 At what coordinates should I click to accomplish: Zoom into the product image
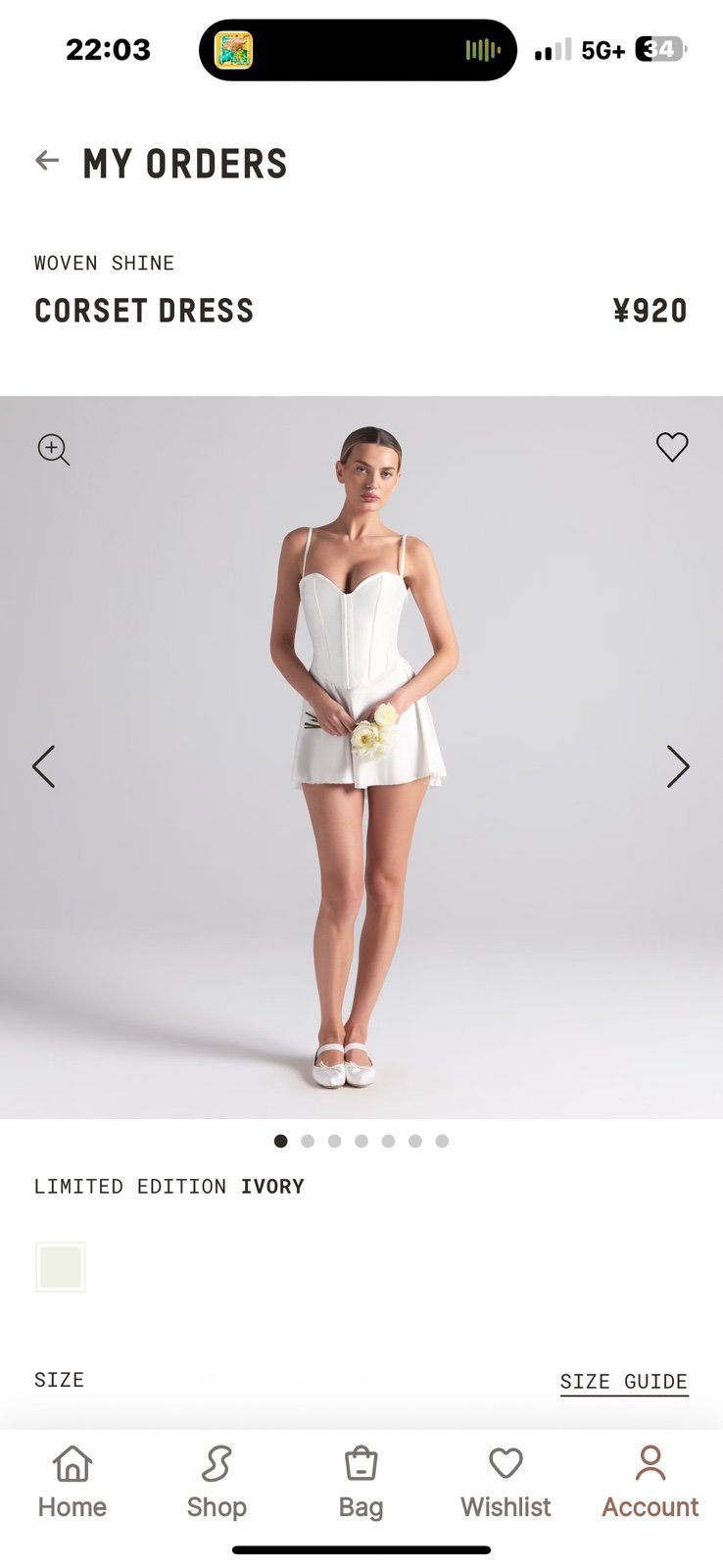tap(54, 450)
